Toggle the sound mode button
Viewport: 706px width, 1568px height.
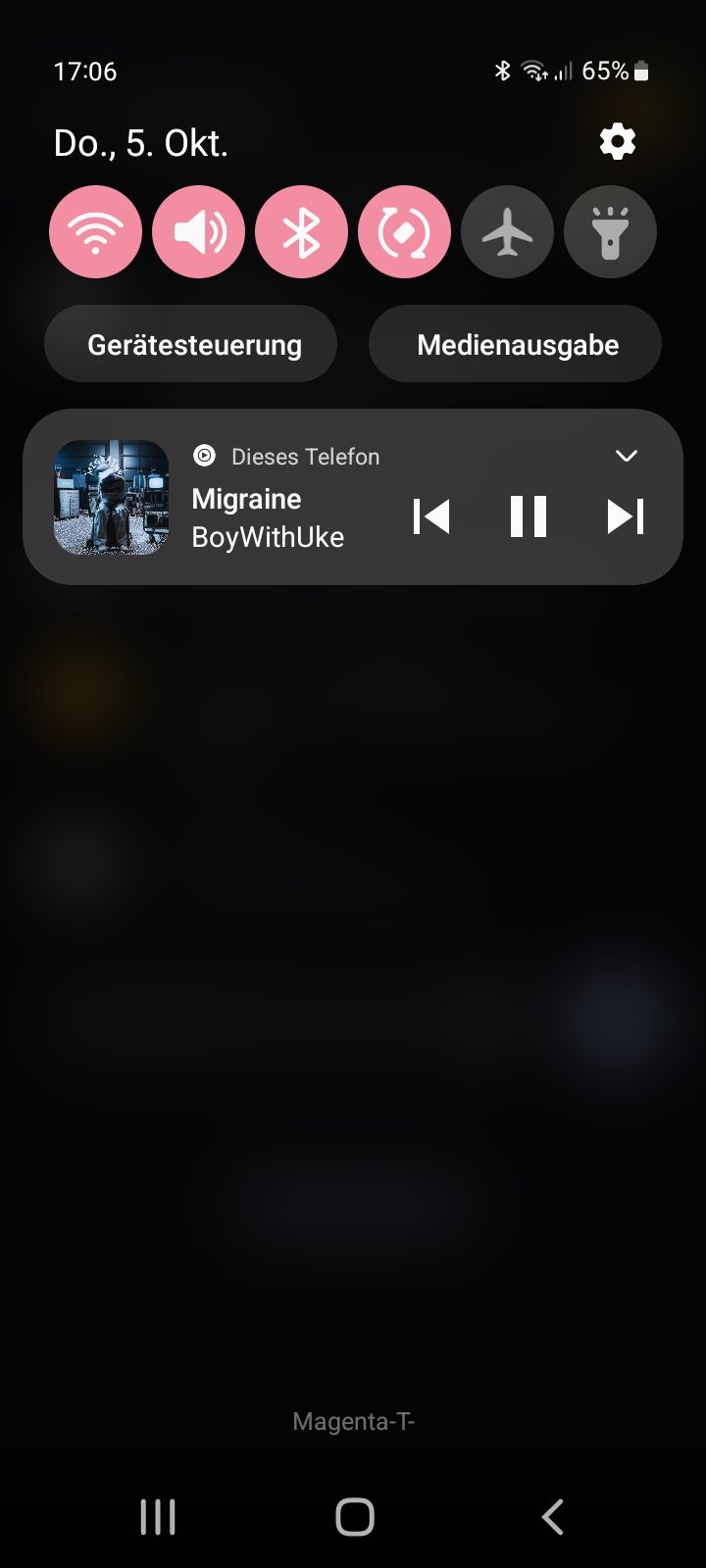click(x=198, y=233)
